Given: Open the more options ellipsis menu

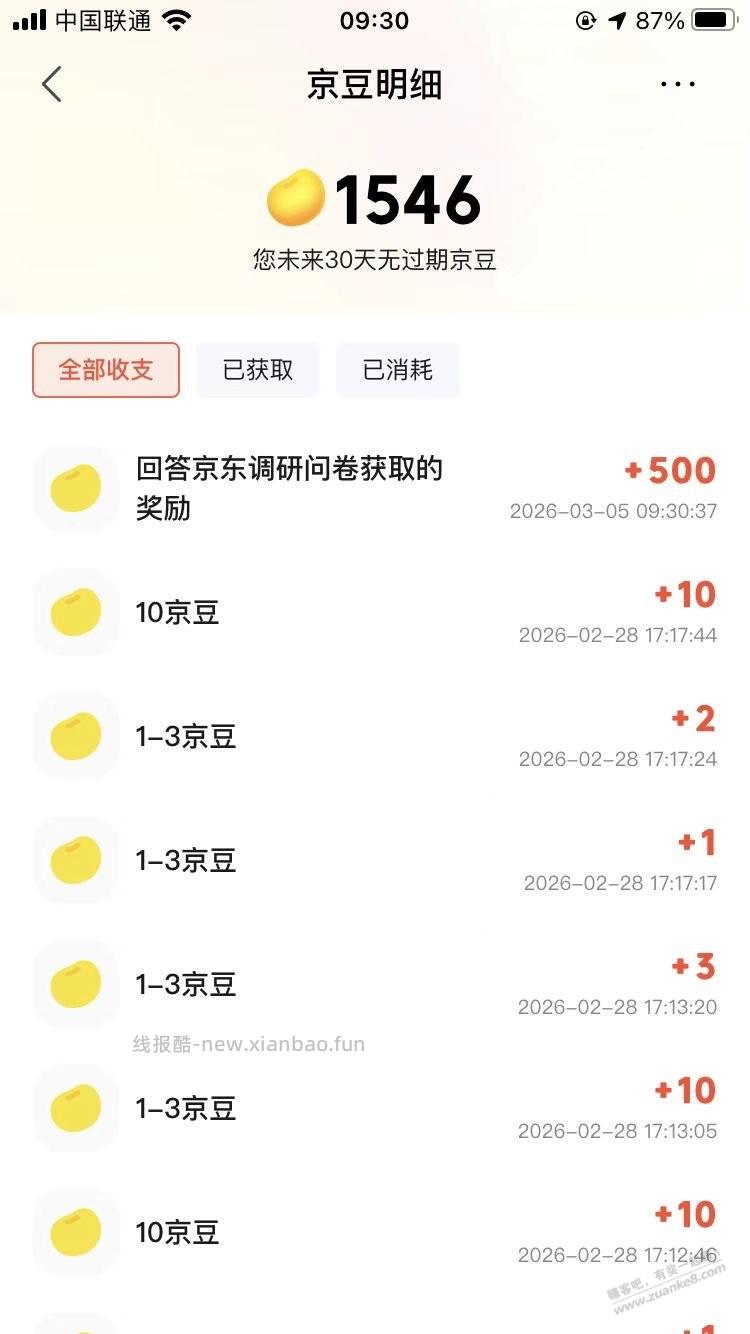Looking at the screenshot, I should point(678,84).
